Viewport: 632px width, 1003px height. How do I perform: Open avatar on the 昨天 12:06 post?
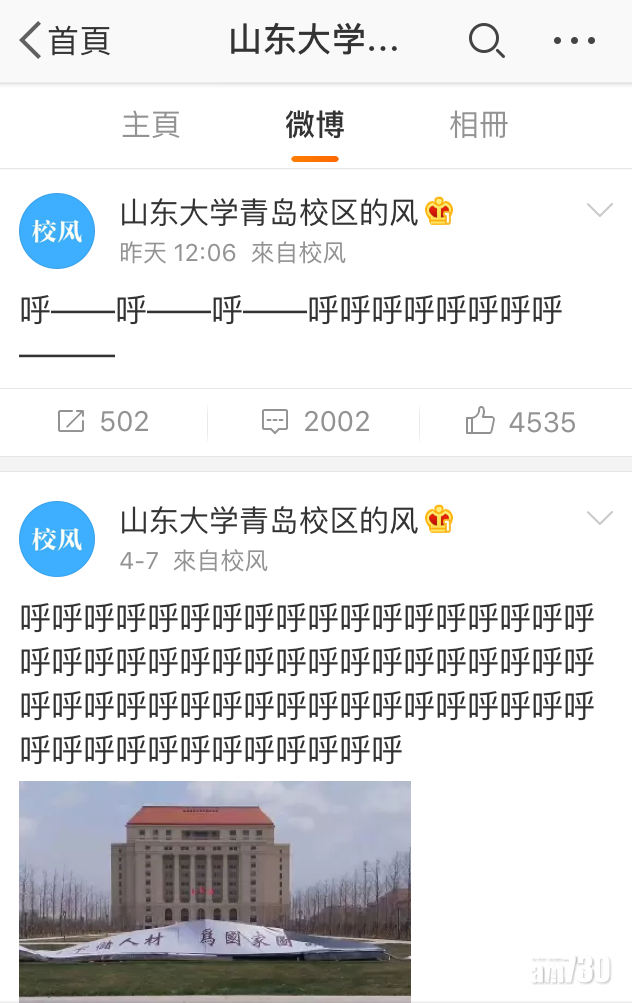tap(57, 231)
